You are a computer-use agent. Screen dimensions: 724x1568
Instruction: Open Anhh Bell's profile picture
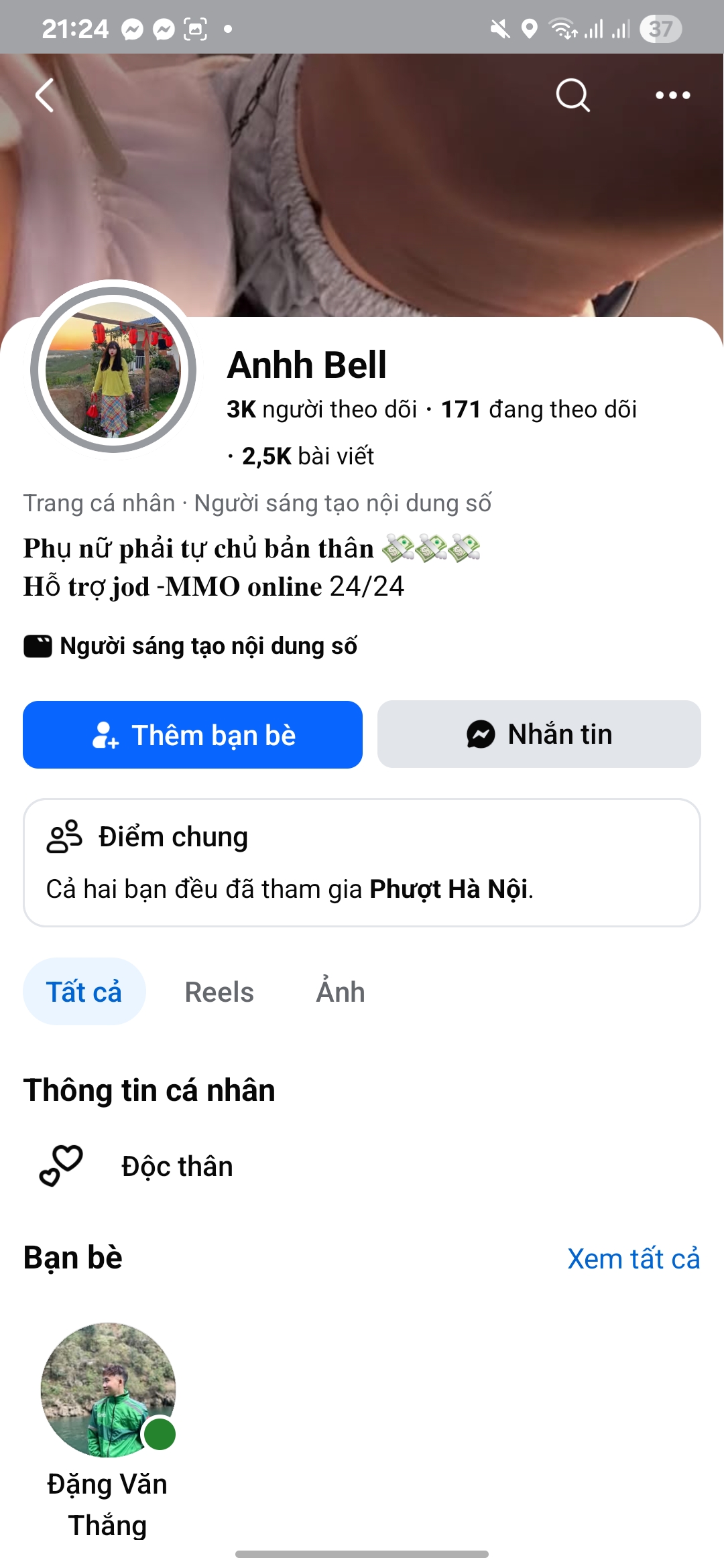(113, 369)
